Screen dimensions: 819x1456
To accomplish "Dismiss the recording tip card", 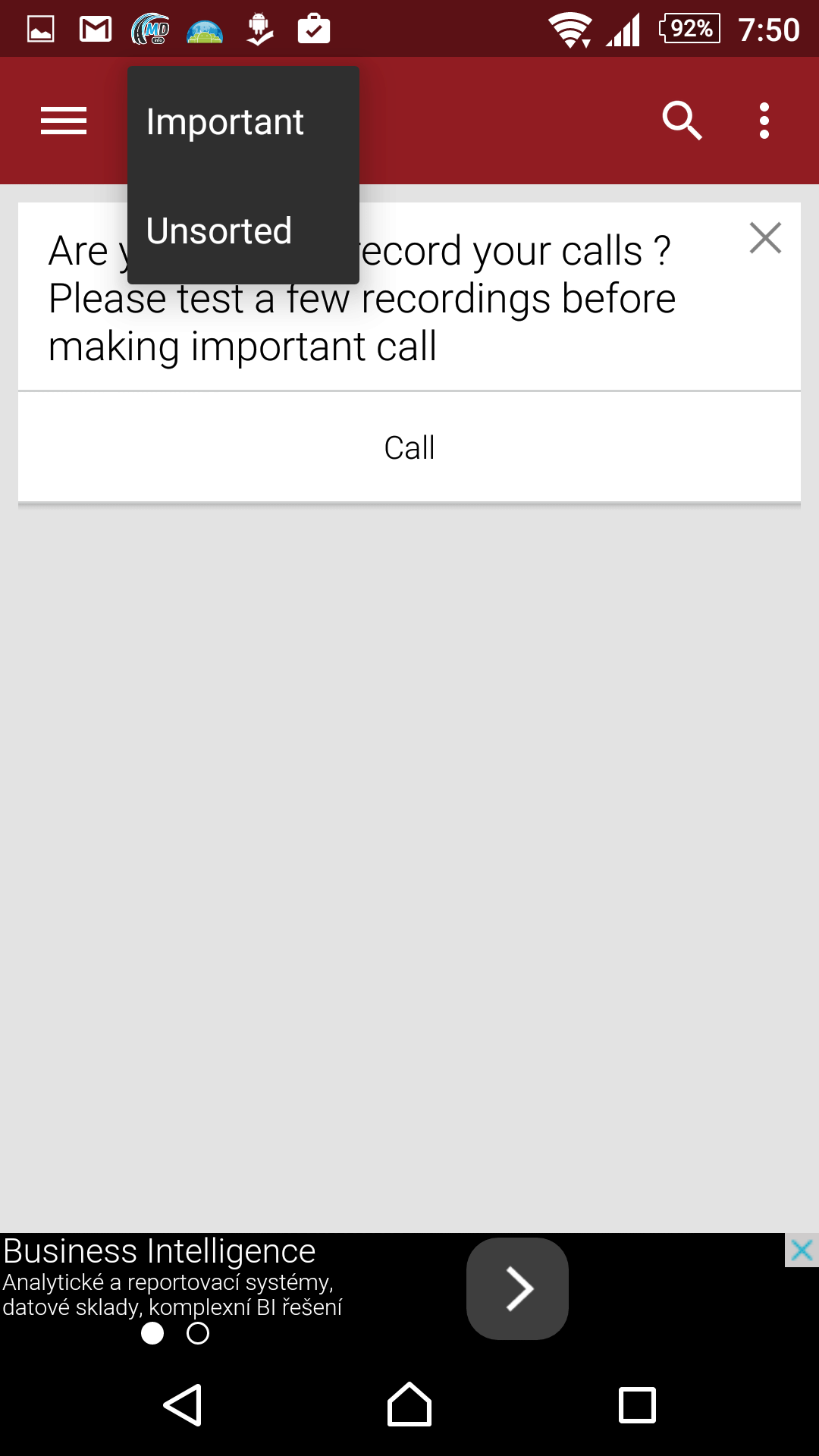I will 765,238.
